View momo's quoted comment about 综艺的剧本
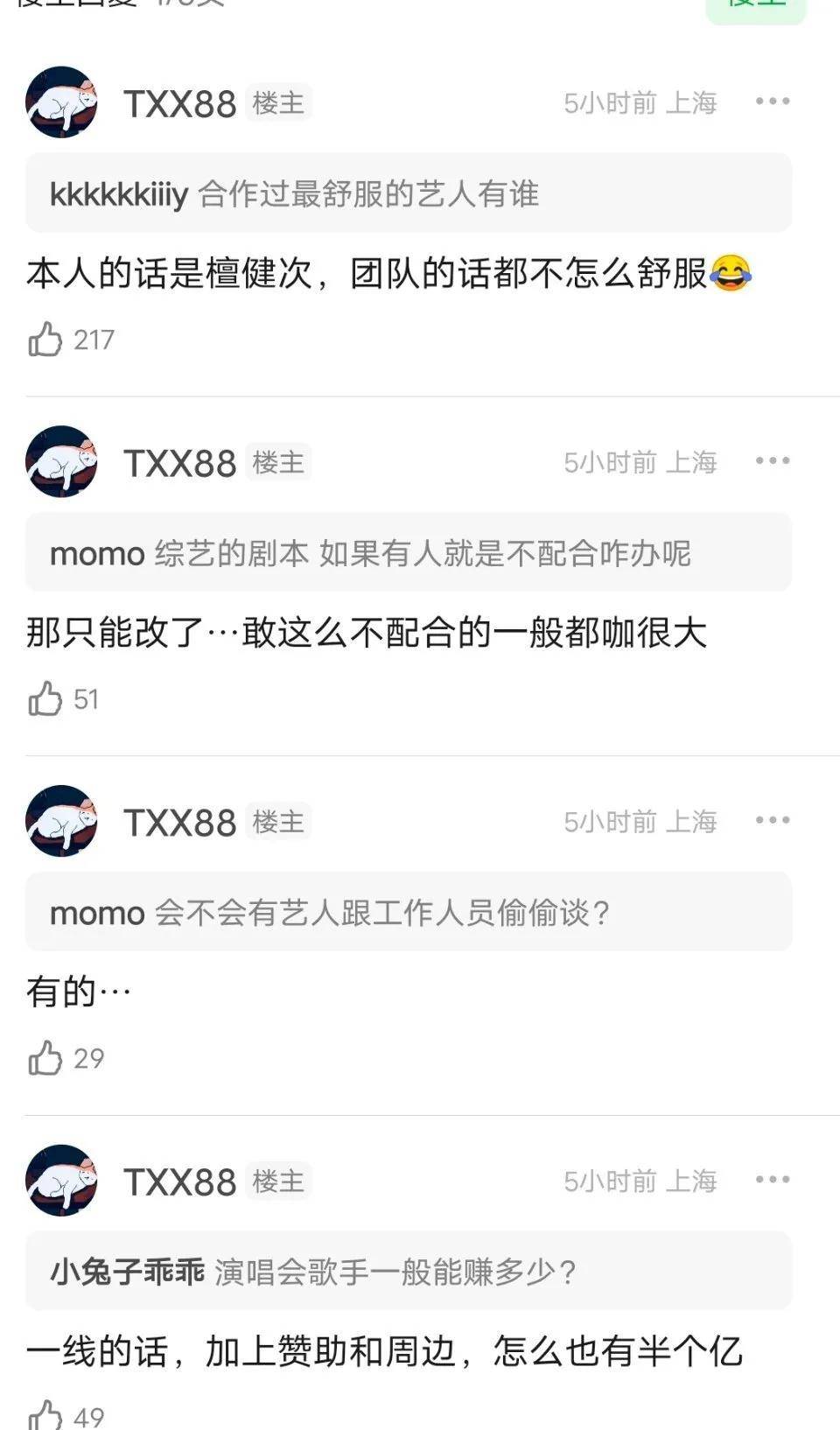The image size is (840, 1430). [408, 553]
